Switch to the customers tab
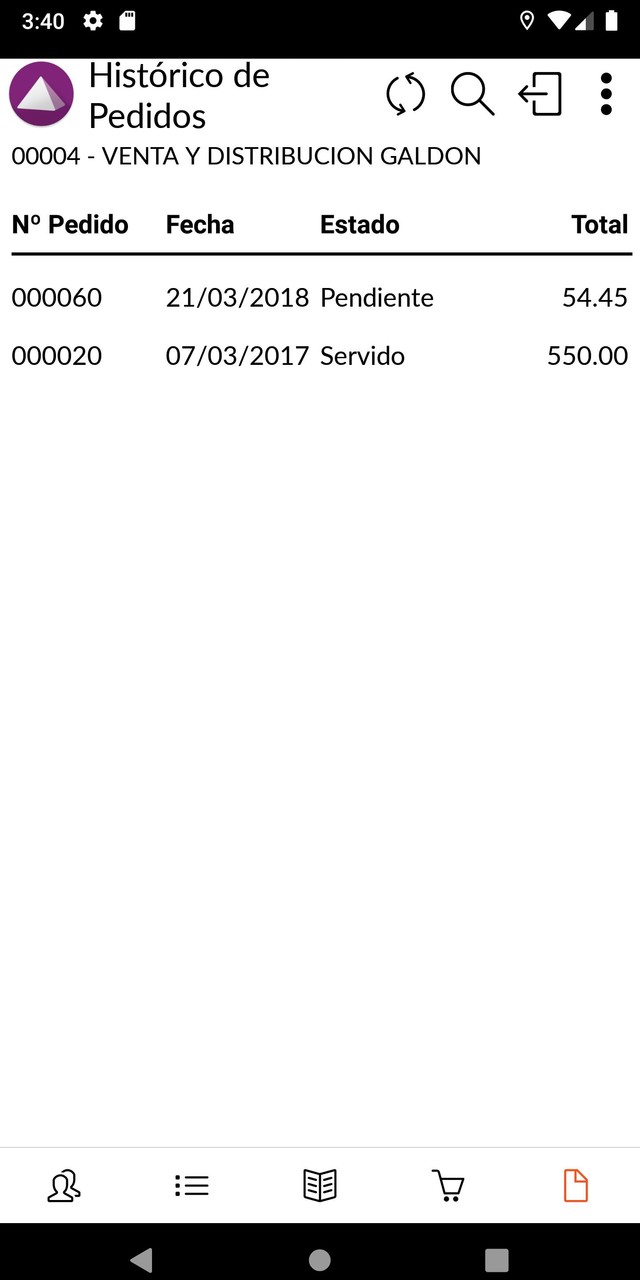This screenshot has width=640, height=1280. click(x=64, y=1186)
